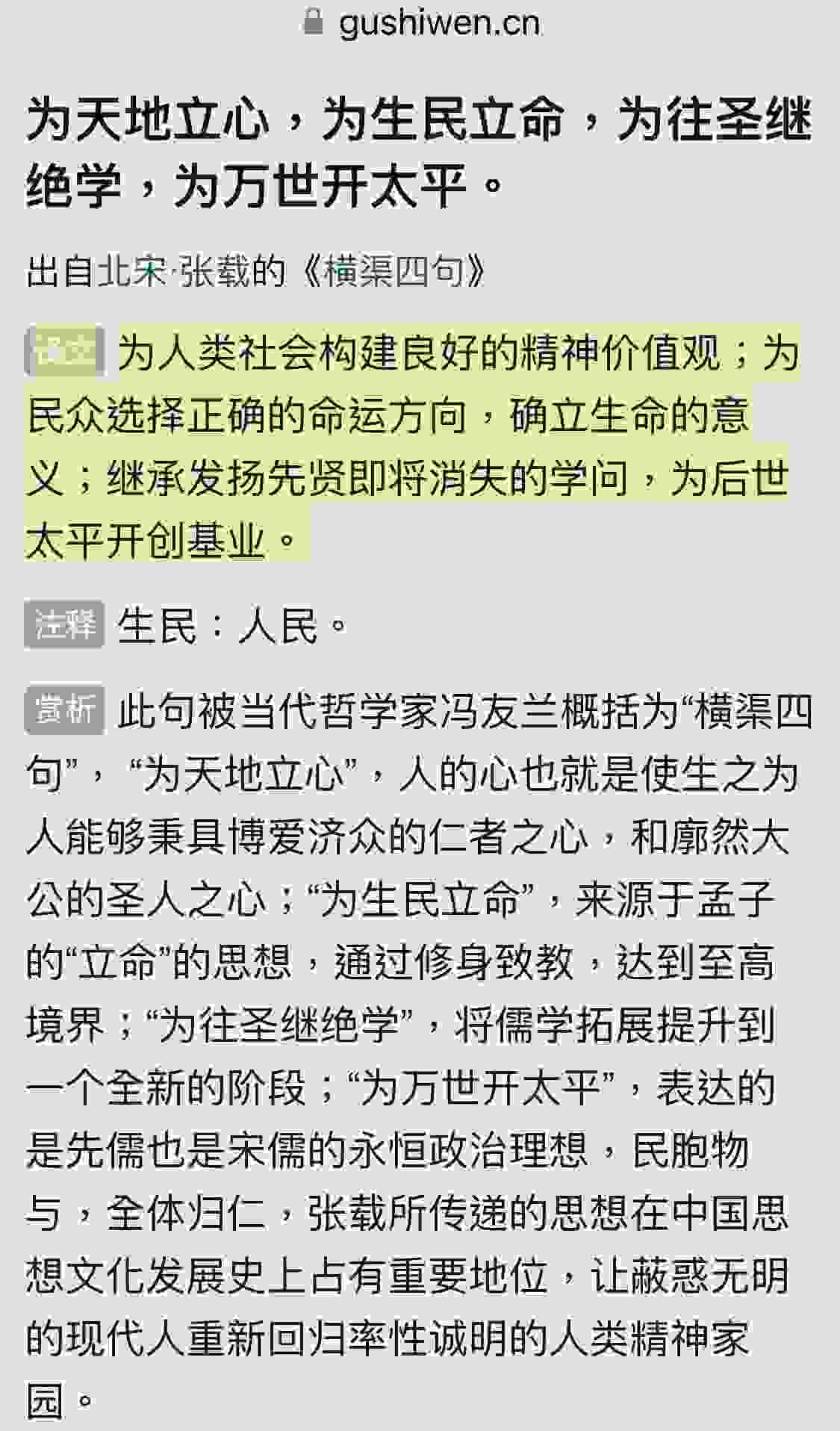Viewport: 840px width, 1431px height.
Task: Open the 《横渠四句》 source link
Action: pos(394,271)
